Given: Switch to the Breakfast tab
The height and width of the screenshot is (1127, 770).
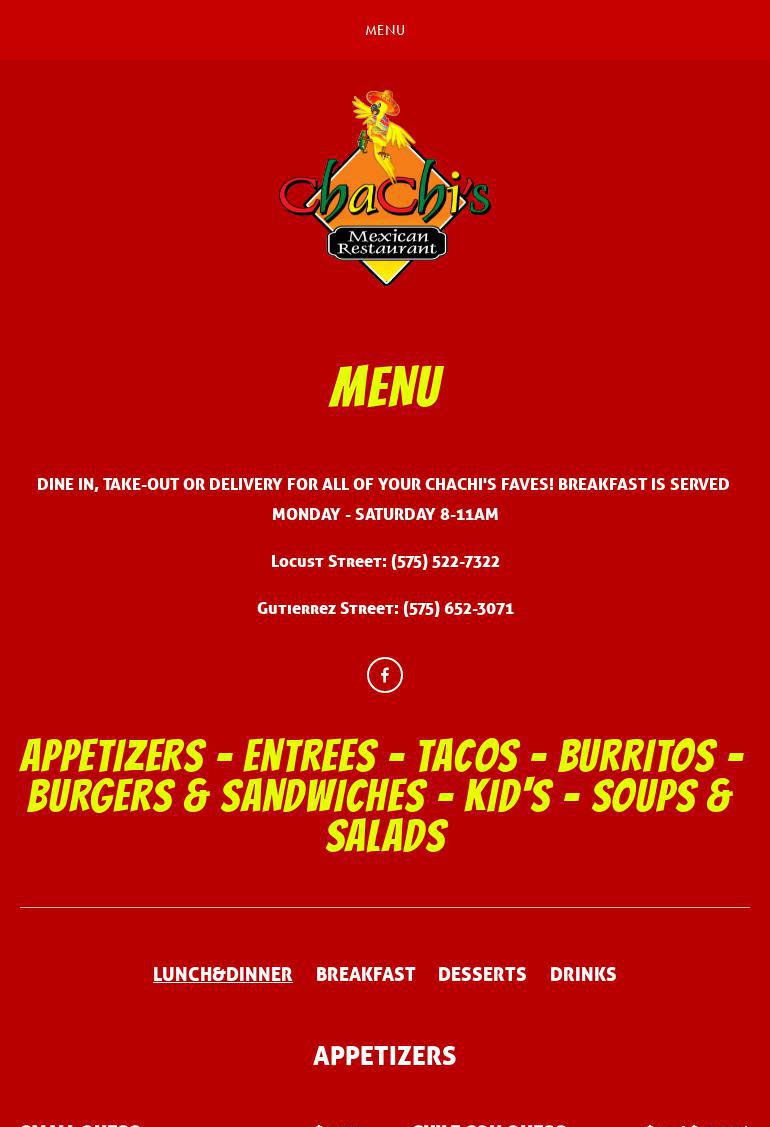Looking at the screenshot, I should click(365, 974).
